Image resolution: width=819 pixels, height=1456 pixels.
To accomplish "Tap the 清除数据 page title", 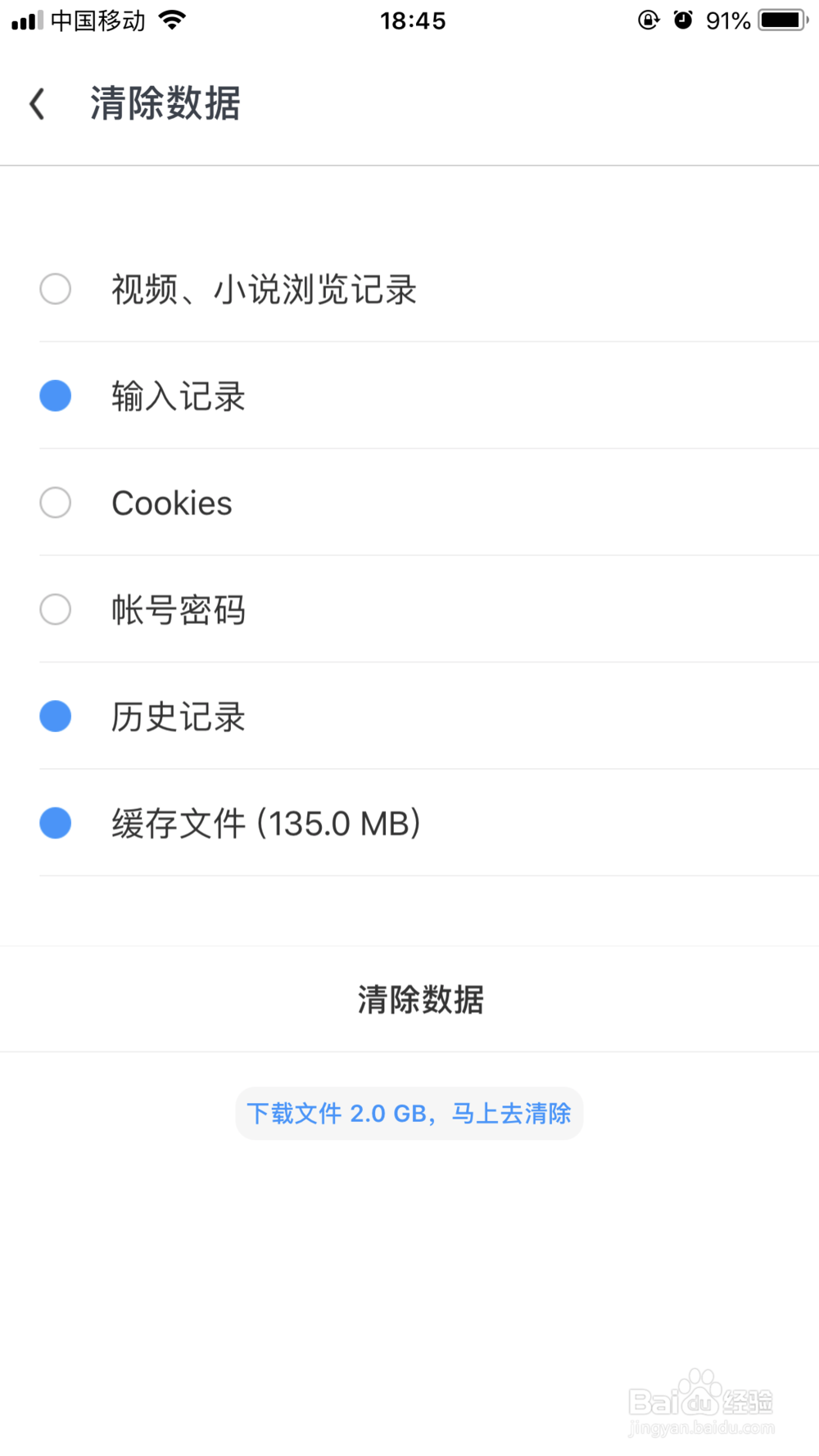I will (x=165, y=104).
